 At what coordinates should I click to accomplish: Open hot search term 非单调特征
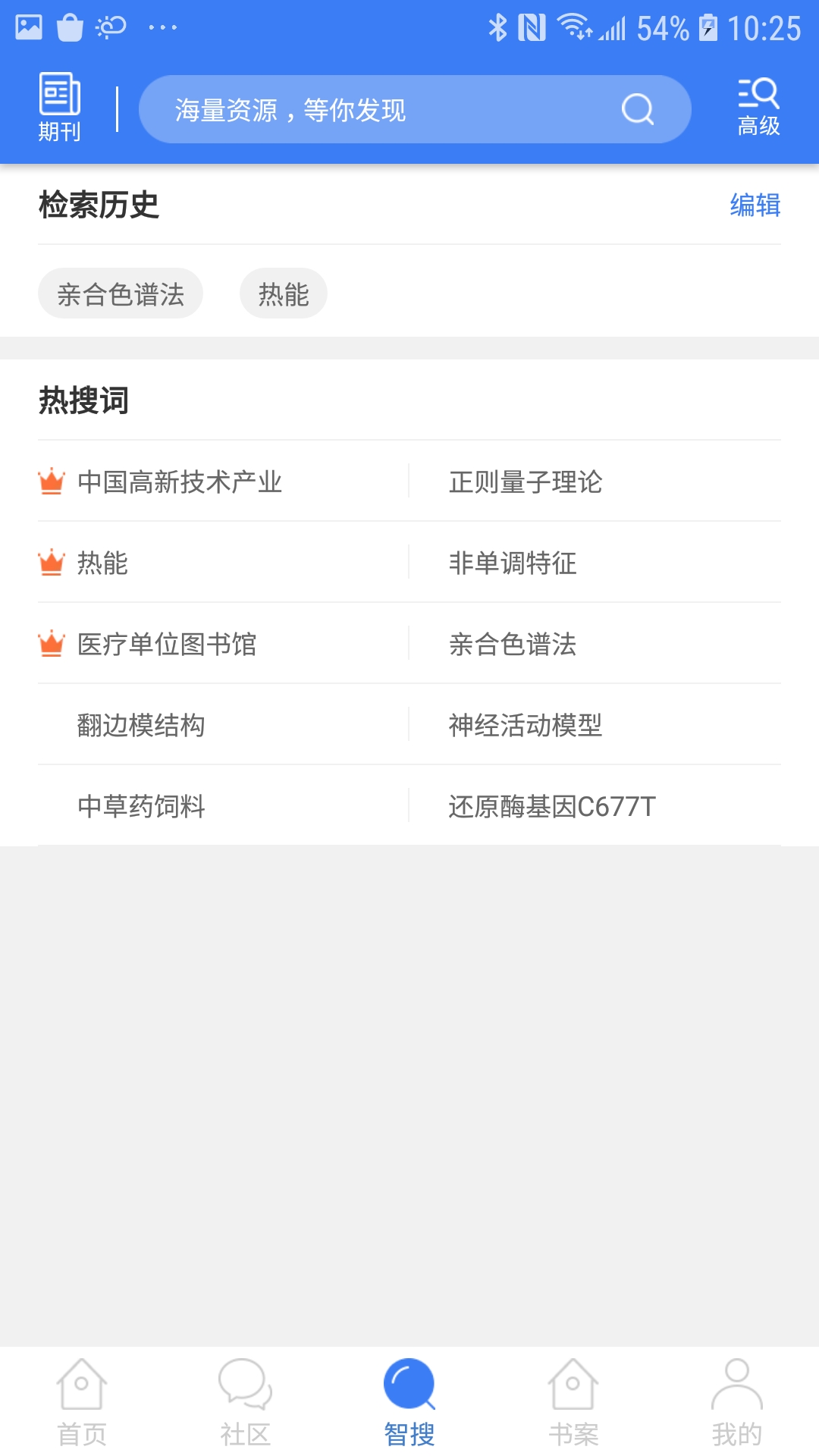coord(512,564)
